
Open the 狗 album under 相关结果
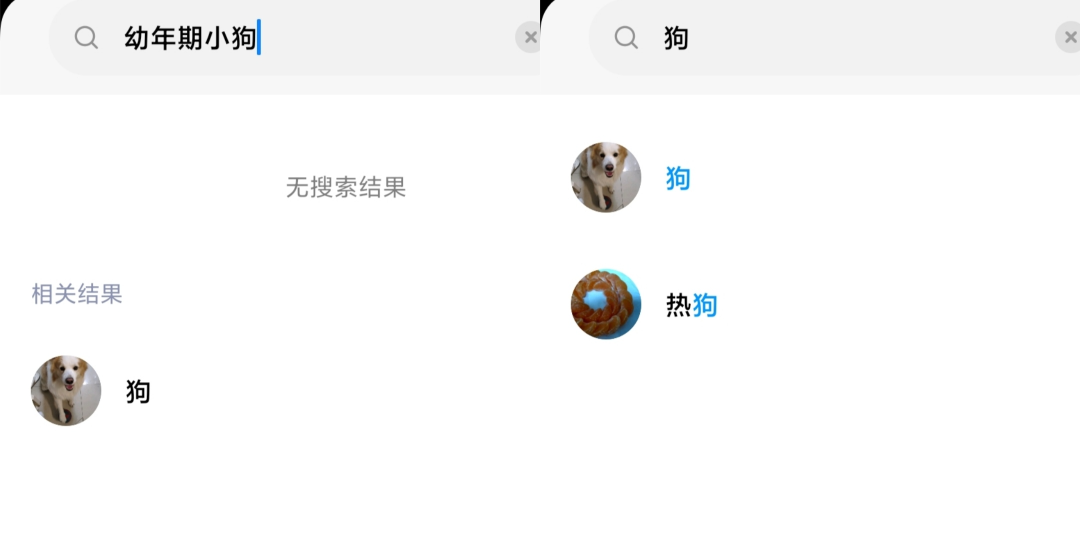coord(137,391)
